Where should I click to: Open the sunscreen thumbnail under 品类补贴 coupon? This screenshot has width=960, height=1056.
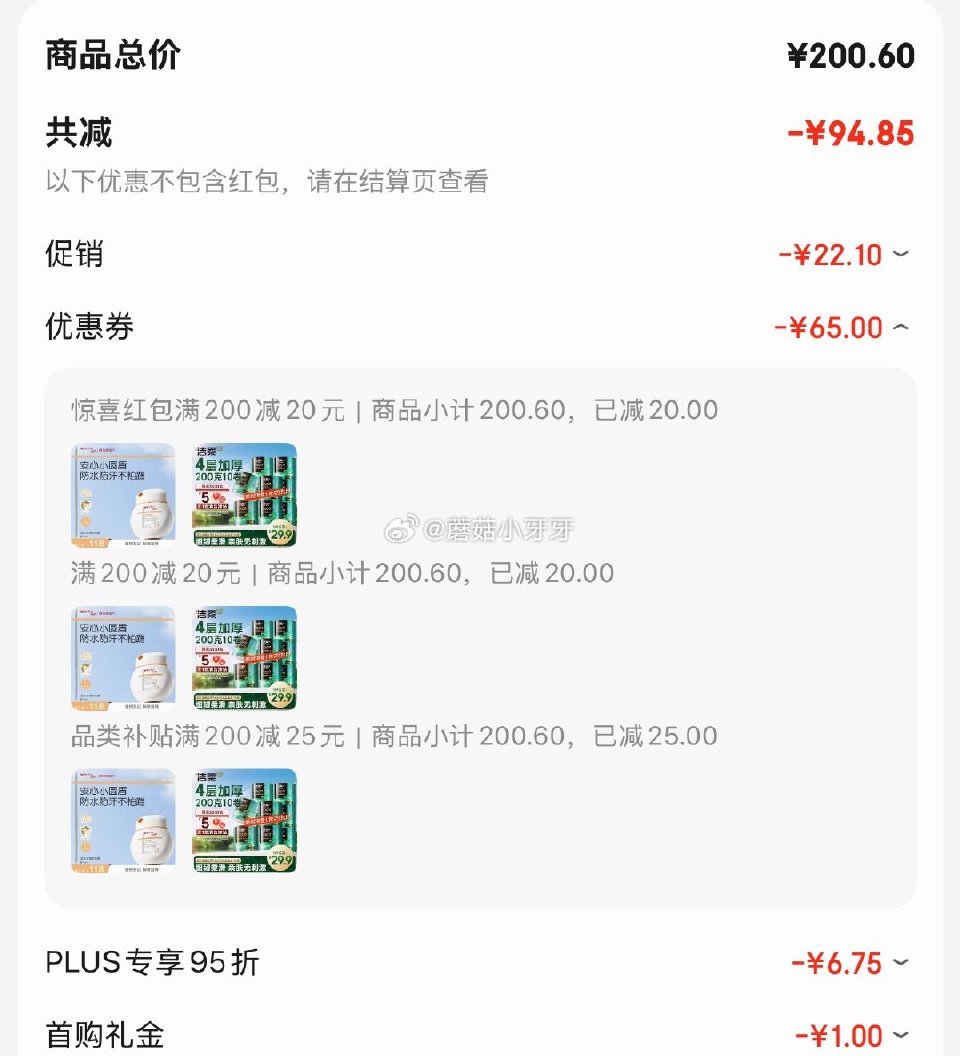point(122,820)
